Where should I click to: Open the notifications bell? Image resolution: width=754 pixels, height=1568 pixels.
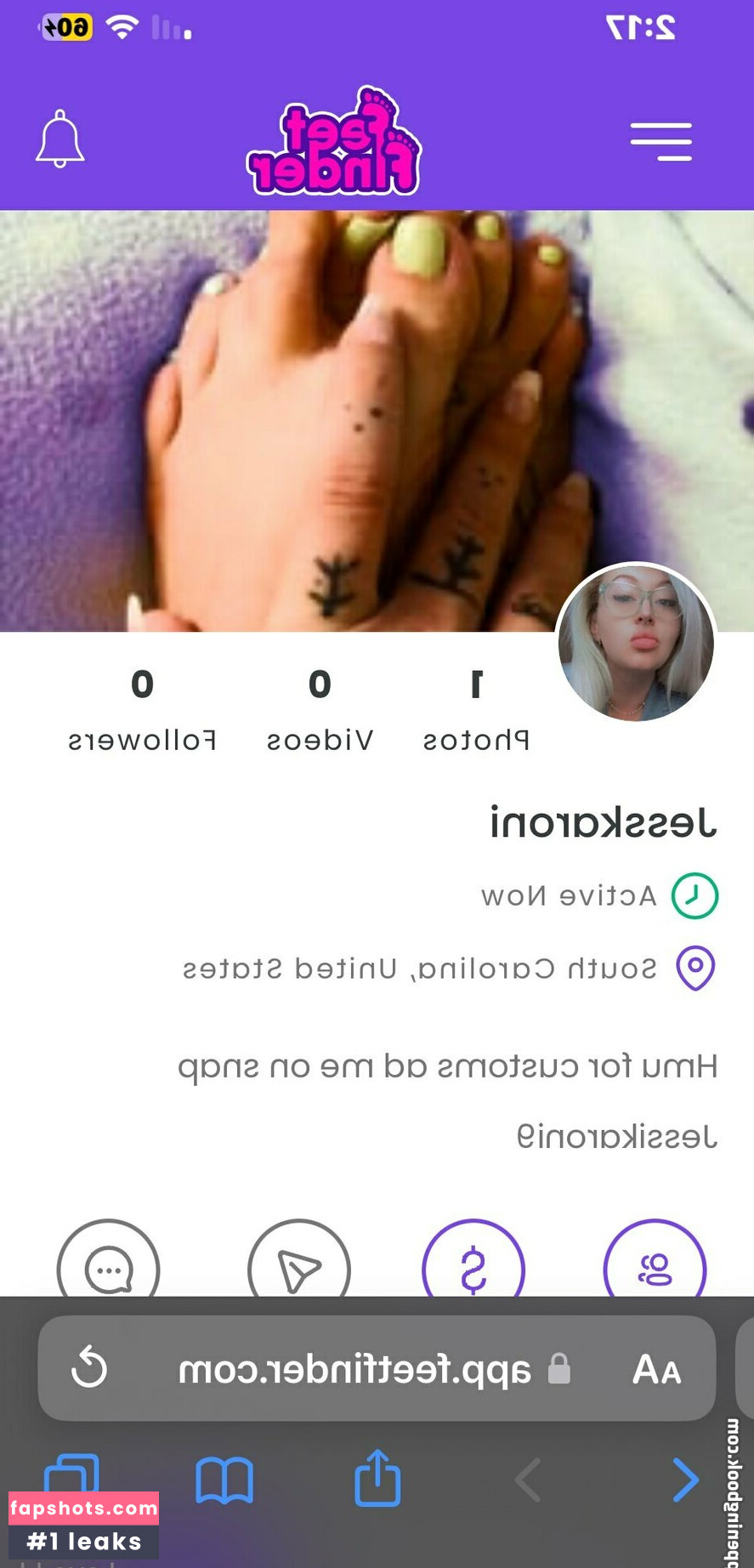(60, 139)
